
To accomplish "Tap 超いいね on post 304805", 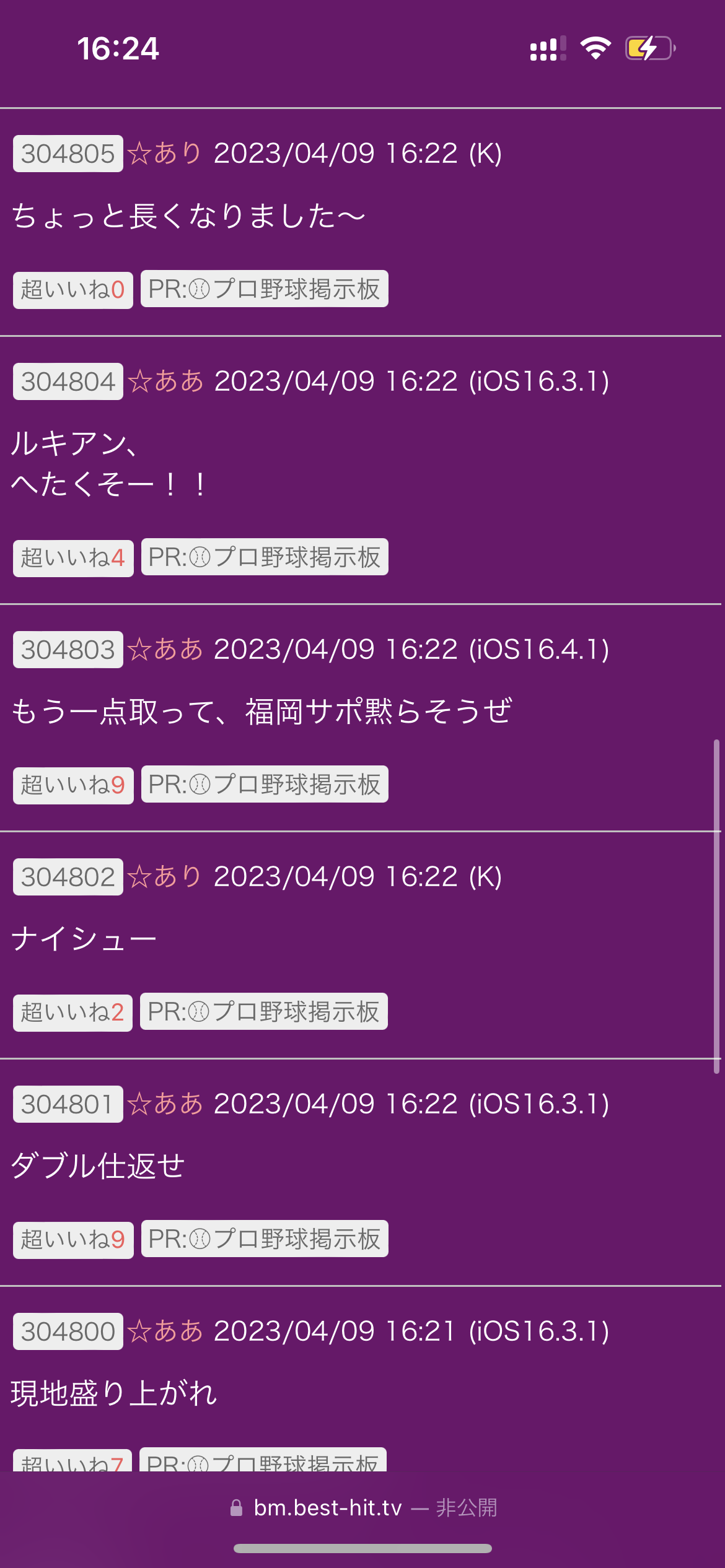I will [73, 290].
